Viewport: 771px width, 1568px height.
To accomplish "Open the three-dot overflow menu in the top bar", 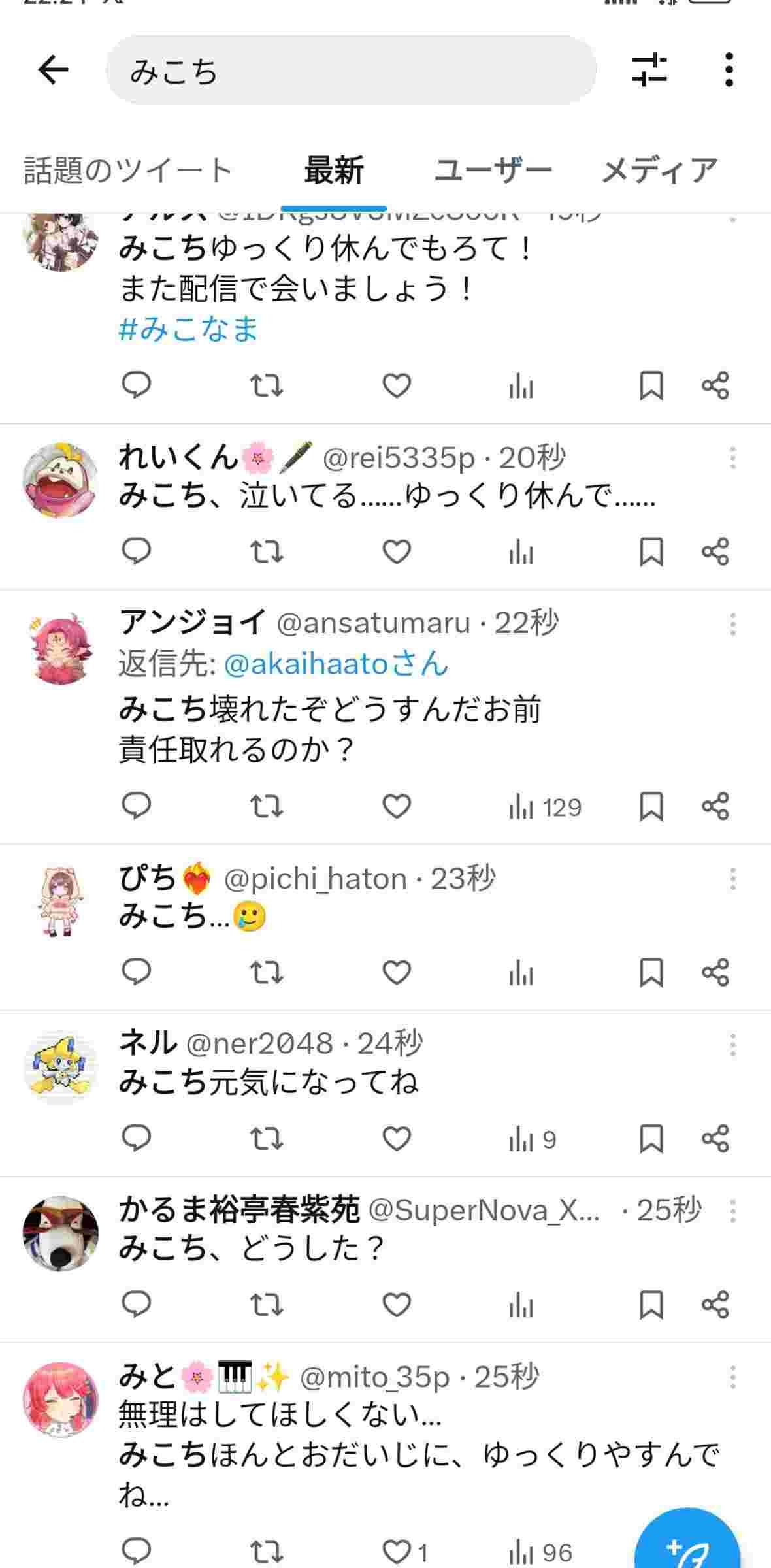I will tap(729, 70).
